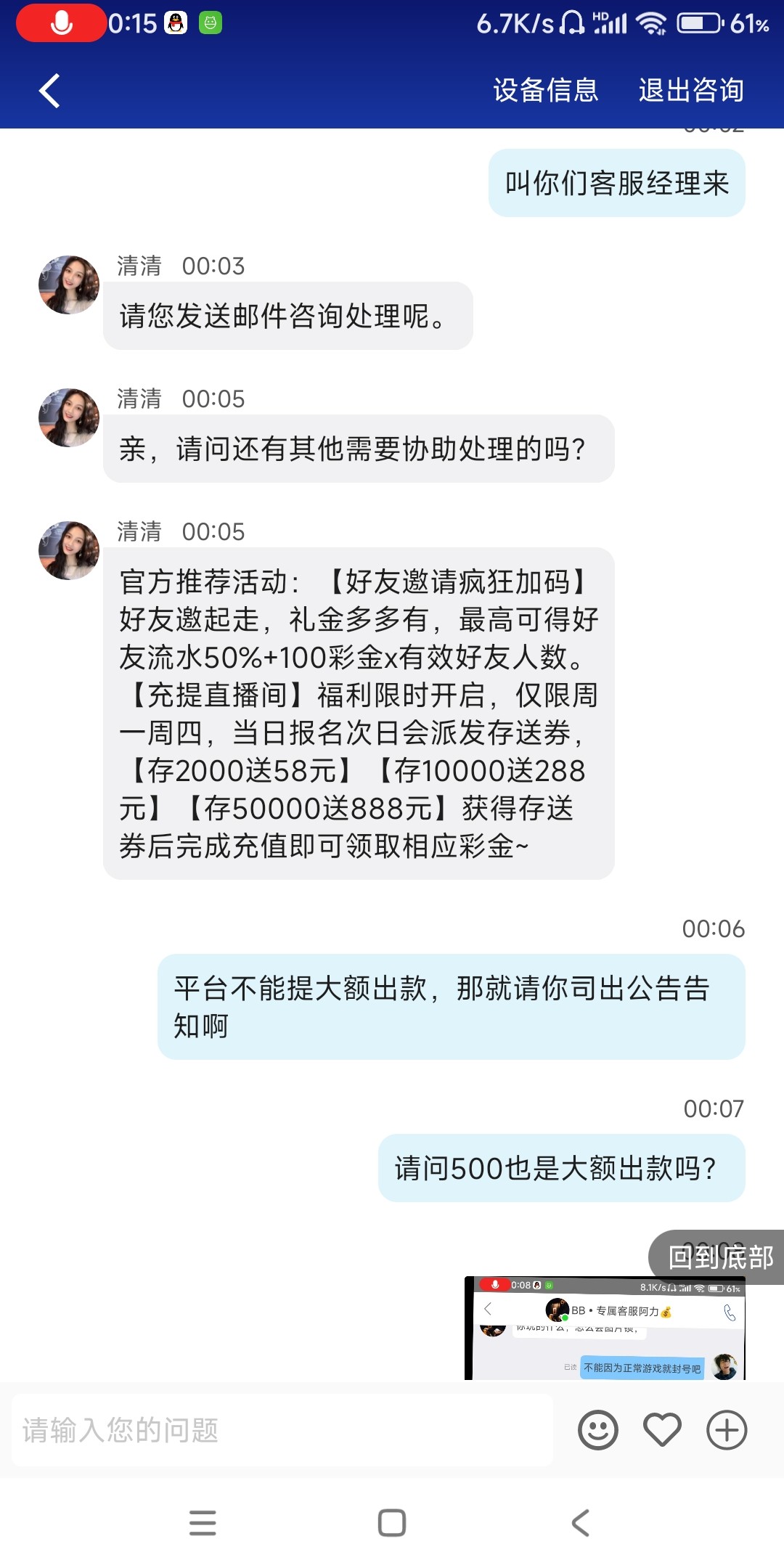The image size is (784, 1568).
Task: Open the emoji picker smiley icon
Action: (597, 1430)
